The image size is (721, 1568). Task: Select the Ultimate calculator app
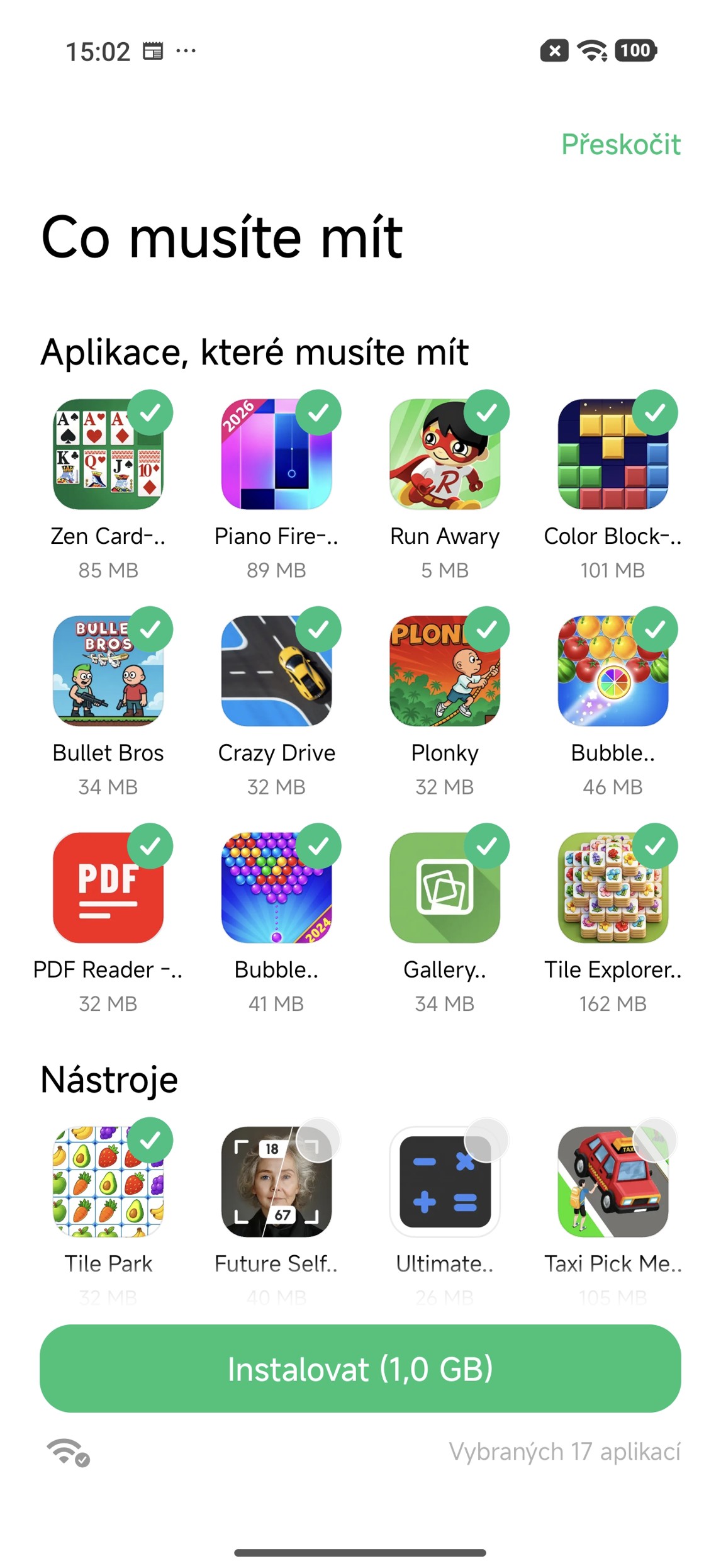click(x=486, y=1140)
